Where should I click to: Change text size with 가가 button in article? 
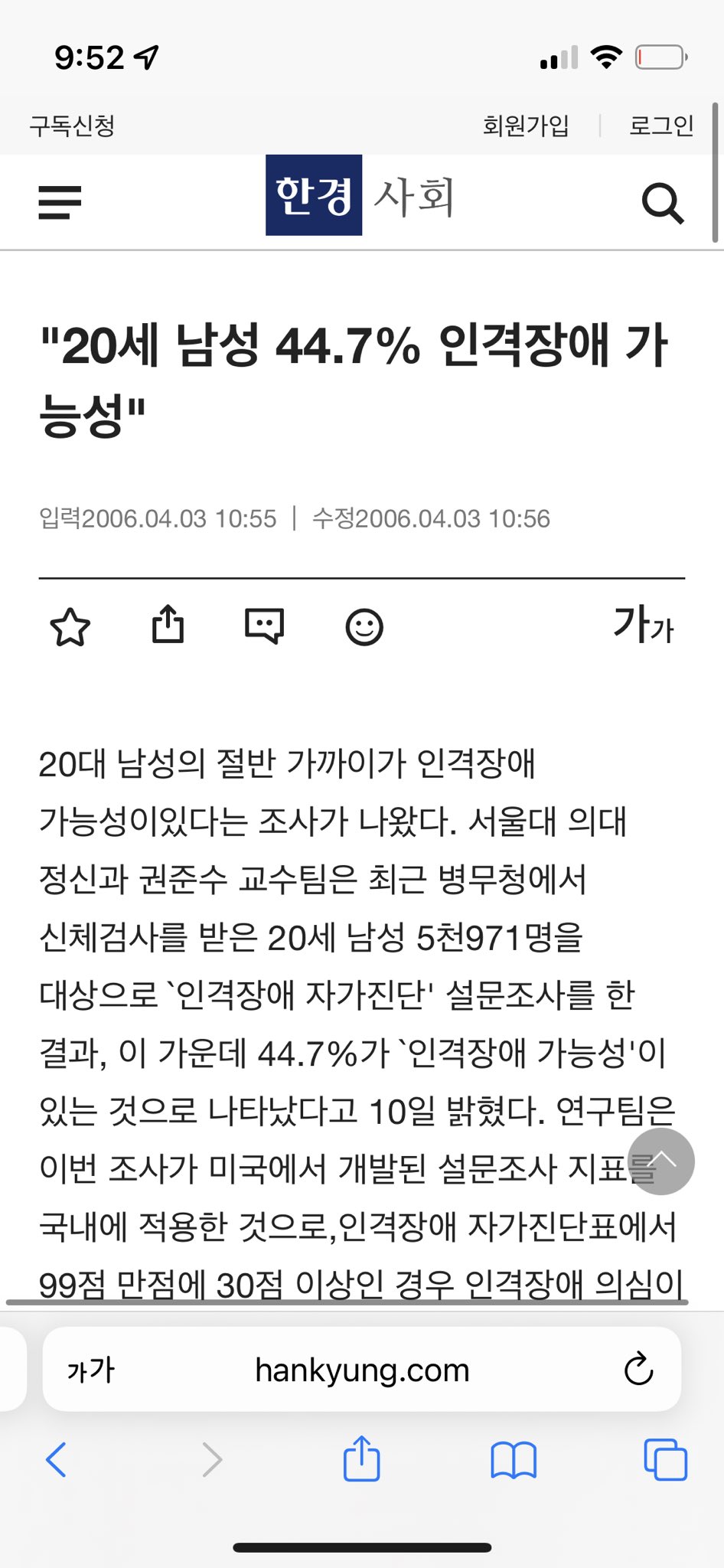click(644, 625)
